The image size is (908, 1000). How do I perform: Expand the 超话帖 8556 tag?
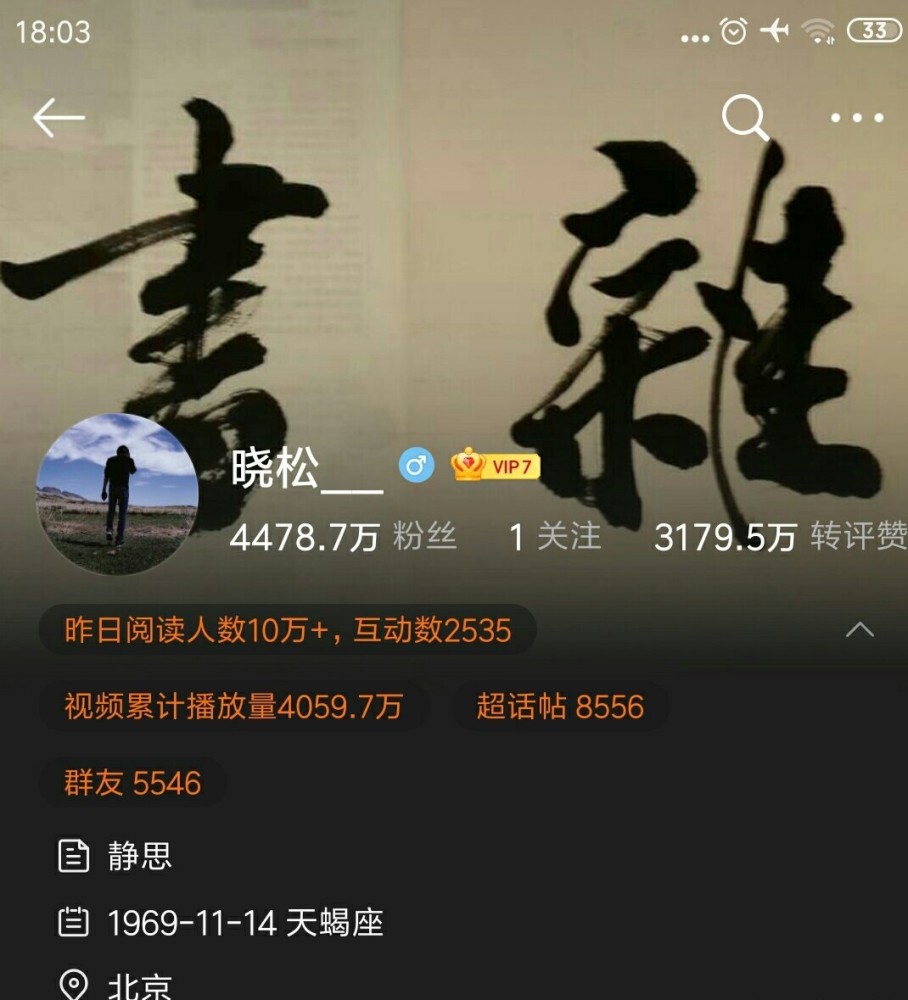pos(558,706)
